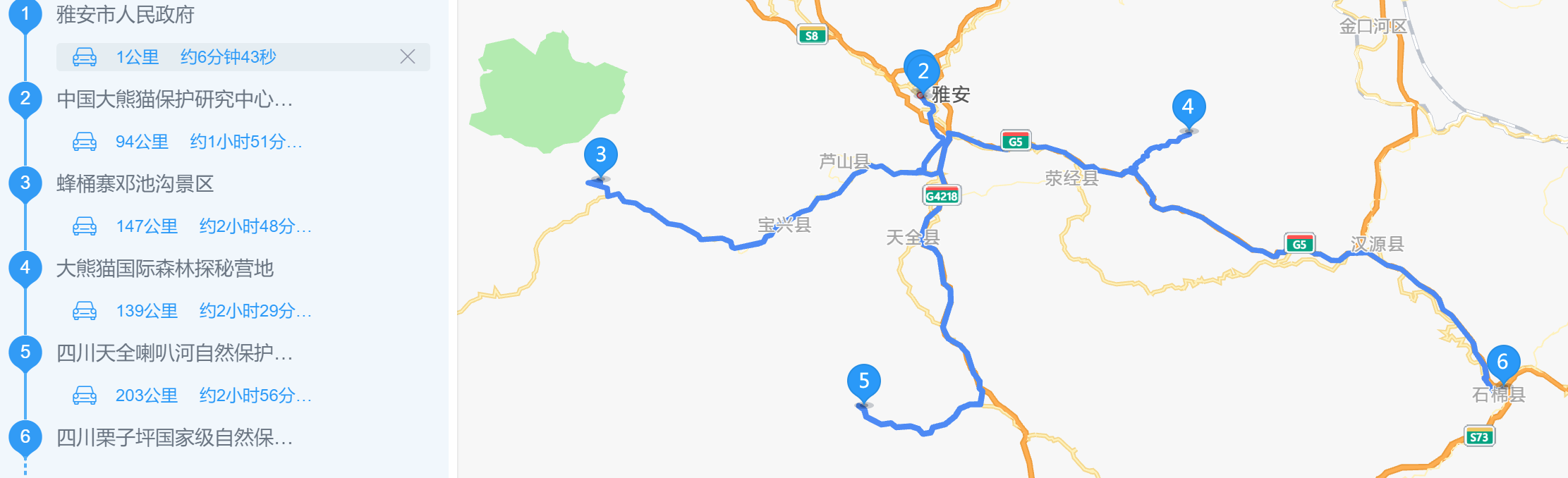
Task: Open stop 1 雅安市人民政府
Action: point(125,14)
